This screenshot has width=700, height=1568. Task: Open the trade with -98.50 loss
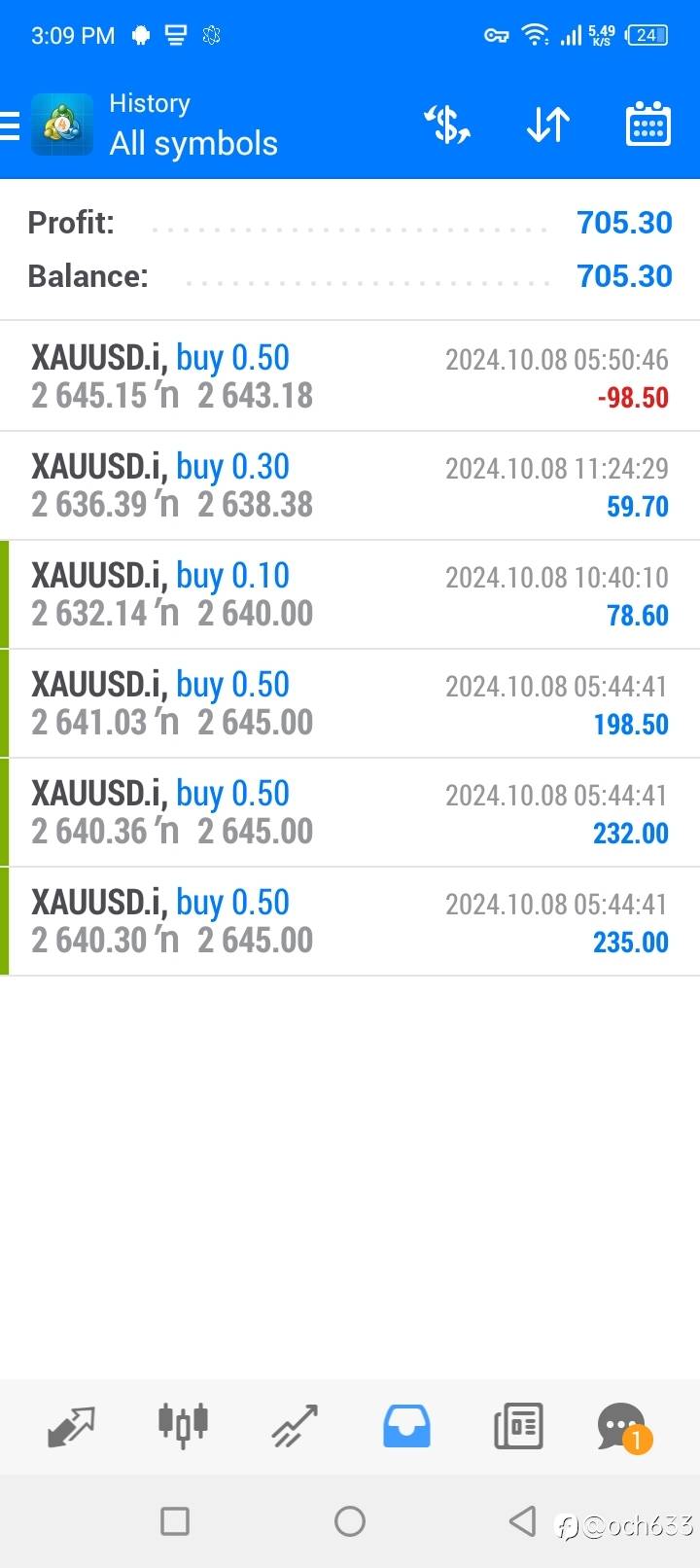pyautogui.click(x=350, y=376)
